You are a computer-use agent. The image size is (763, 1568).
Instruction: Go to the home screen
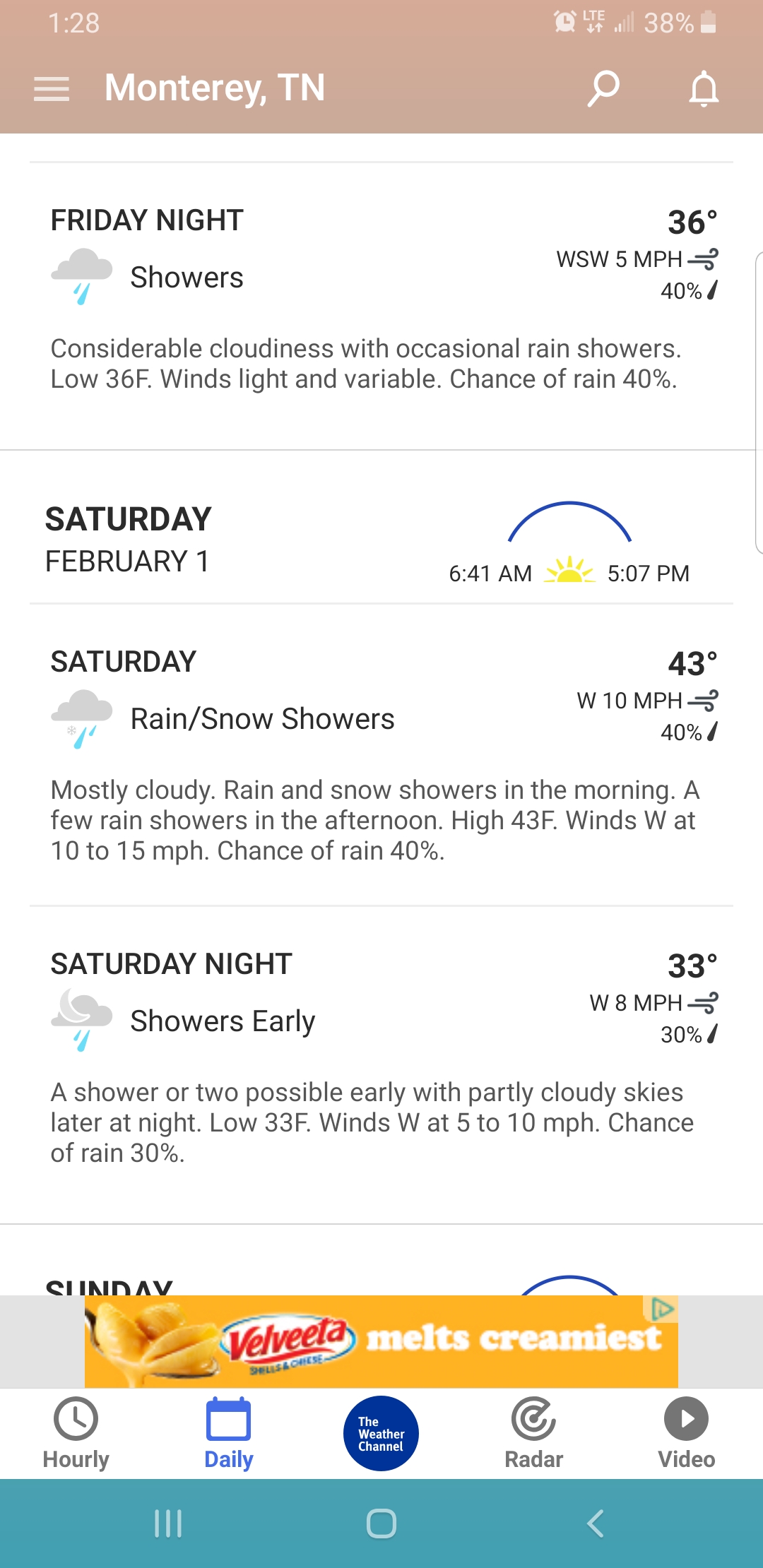(x=381, y=1524)
